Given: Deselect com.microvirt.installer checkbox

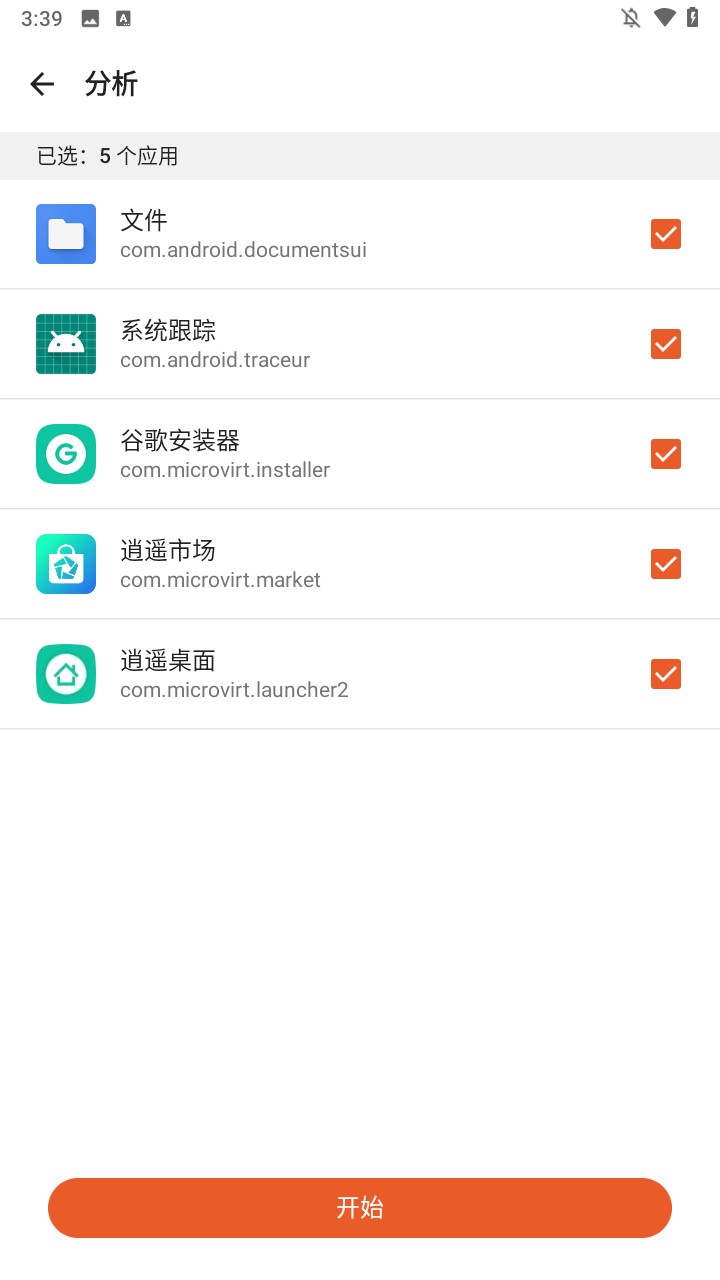Looking at the screenshot, I should coord(665,453).
